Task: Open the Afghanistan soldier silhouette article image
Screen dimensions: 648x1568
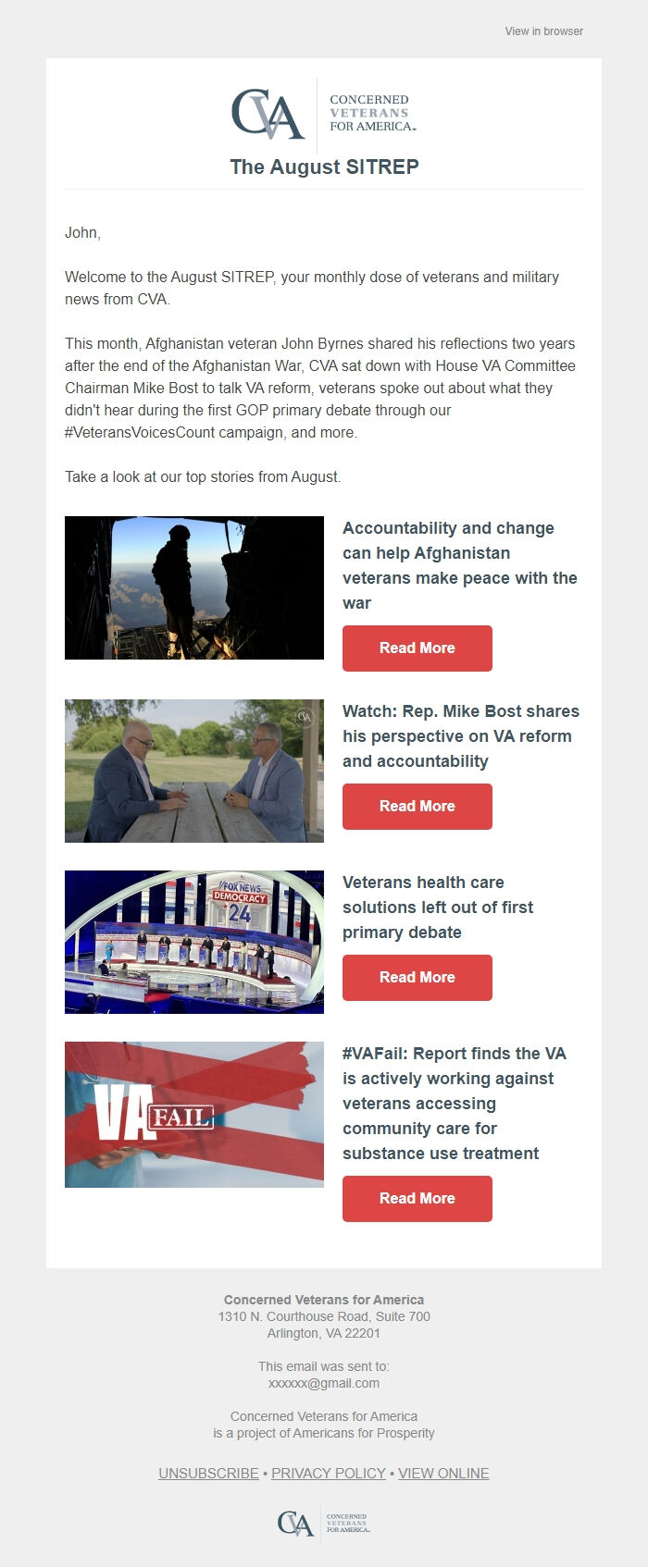Action: 194,587
